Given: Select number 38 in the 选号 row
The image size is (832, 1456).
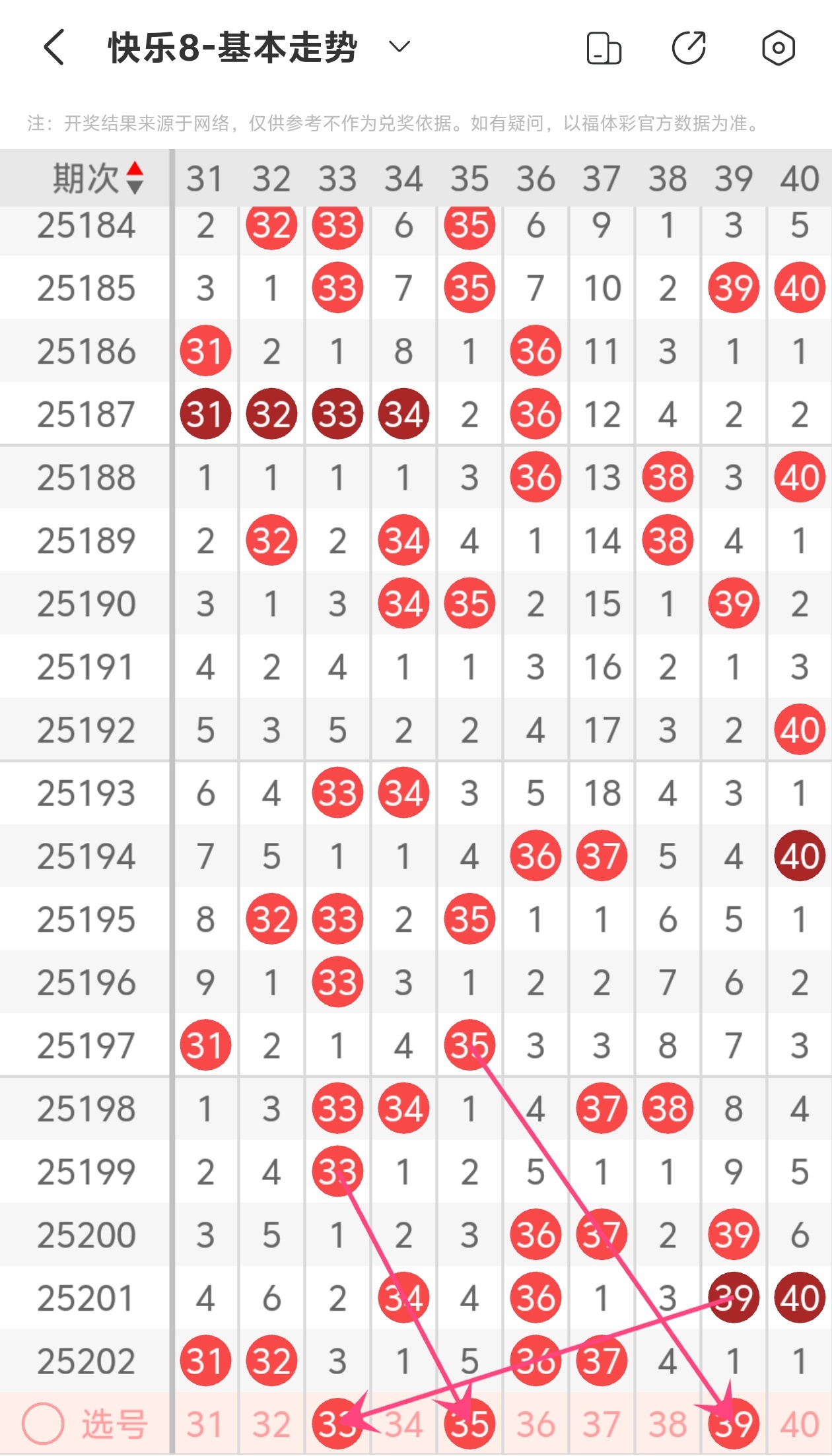Looking at the screenshot, I should click(668, 1424).
